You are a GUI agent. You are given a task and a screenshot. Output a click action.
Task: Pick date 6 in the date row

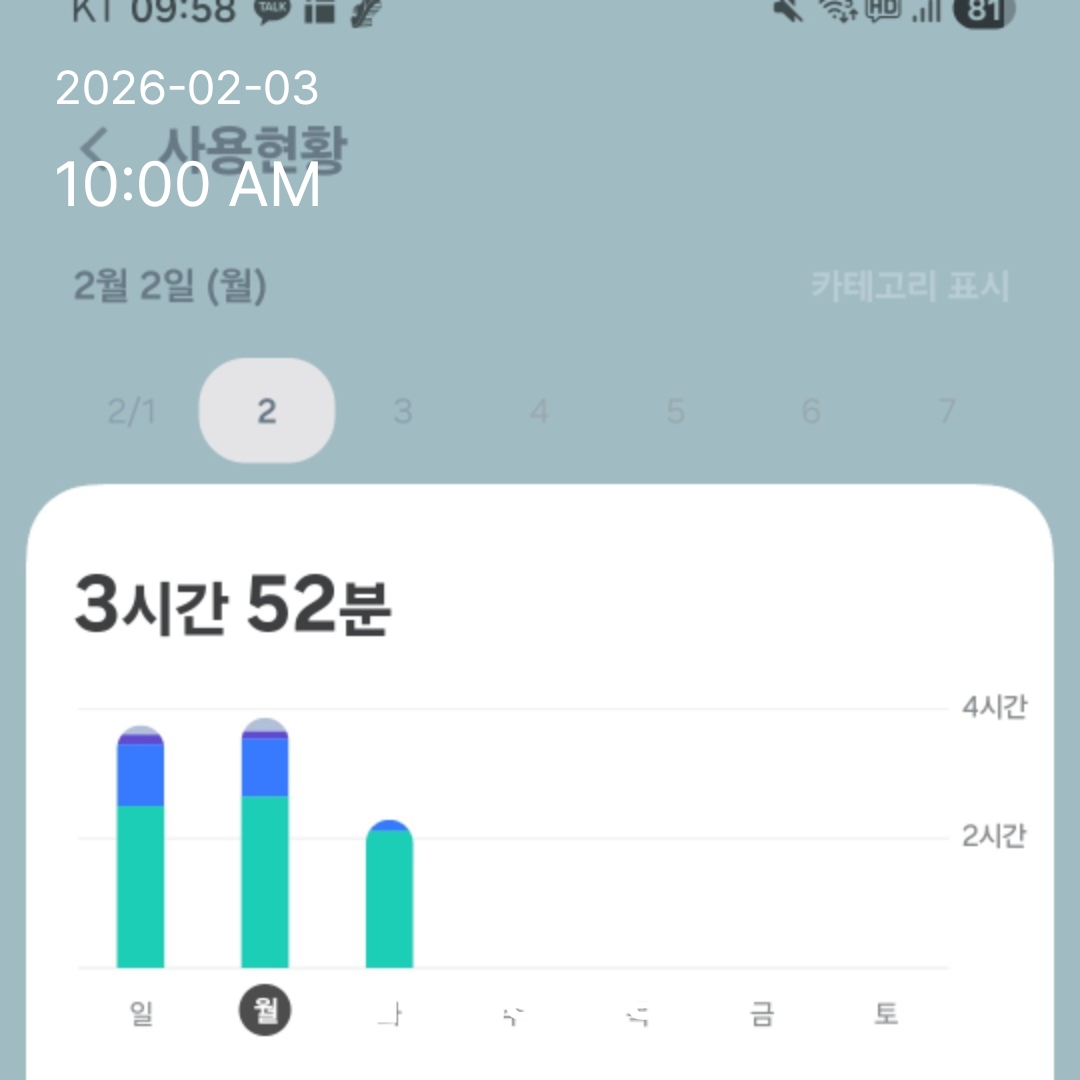(811, 411)
